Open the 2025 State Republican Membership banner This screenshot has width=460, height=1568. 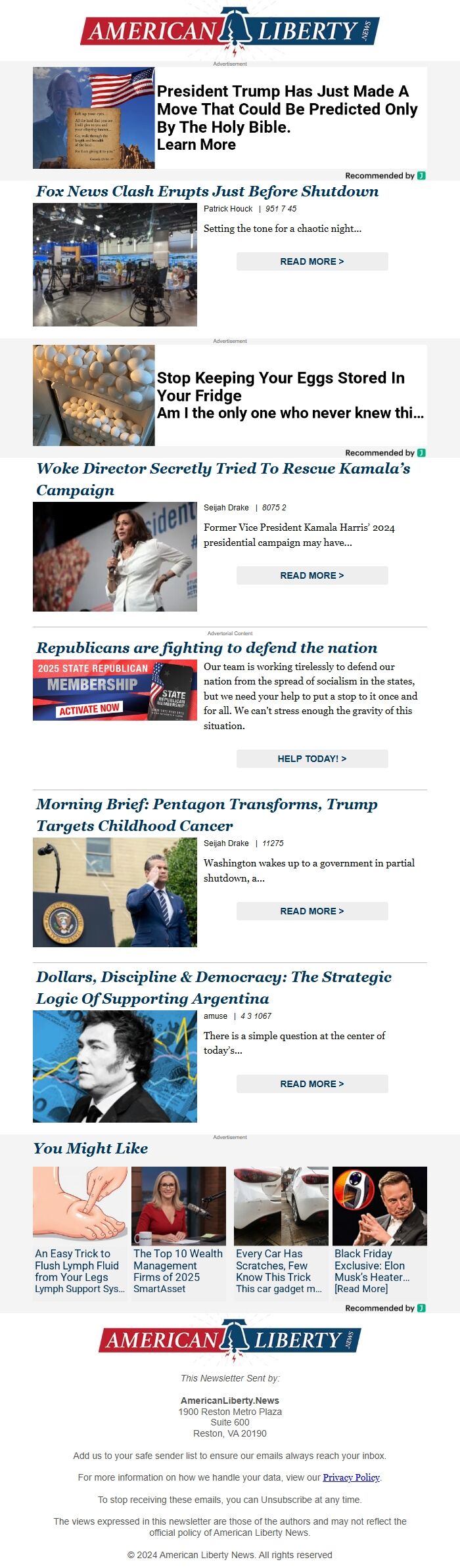115,690
